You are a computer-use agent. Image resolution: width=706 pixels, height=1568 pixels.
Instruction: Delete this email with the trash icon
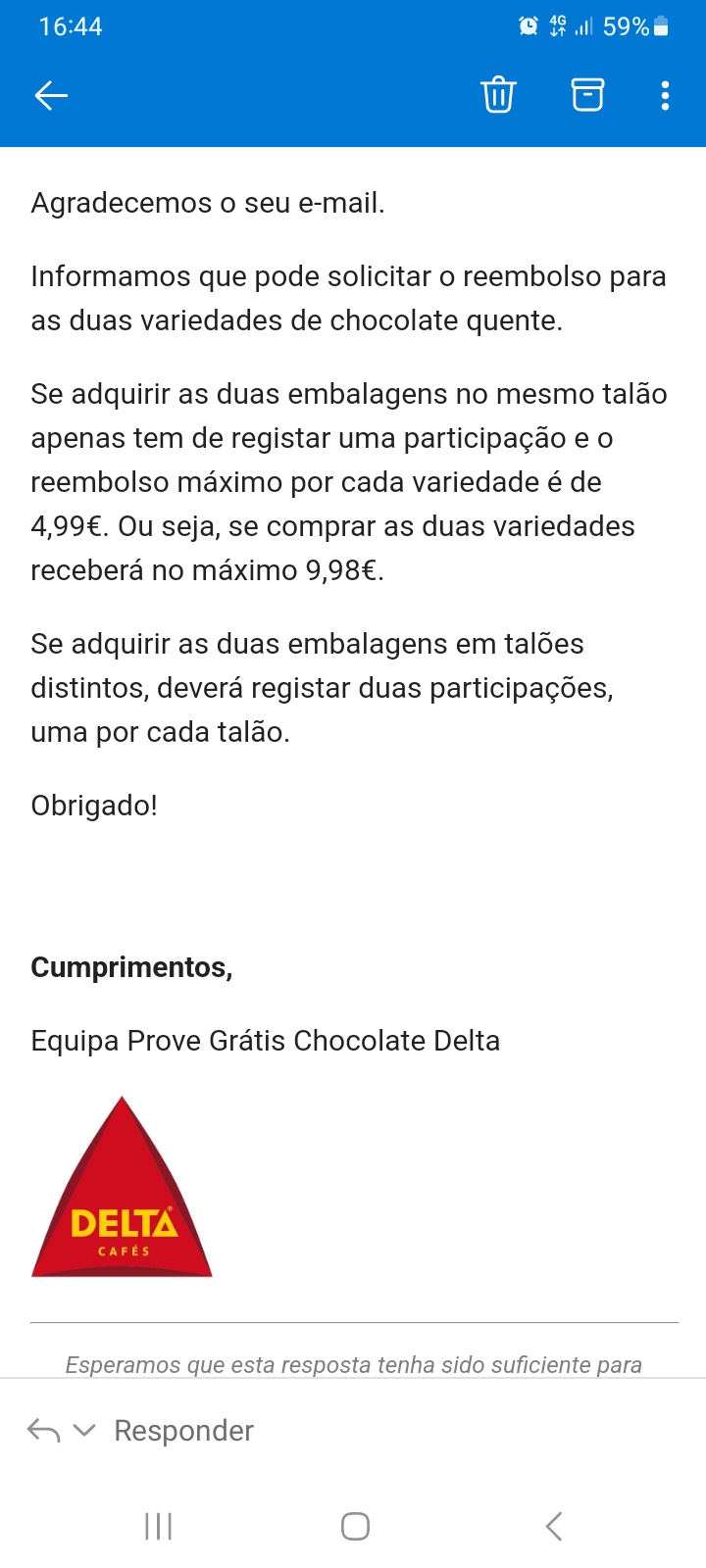tap(498, 95)
